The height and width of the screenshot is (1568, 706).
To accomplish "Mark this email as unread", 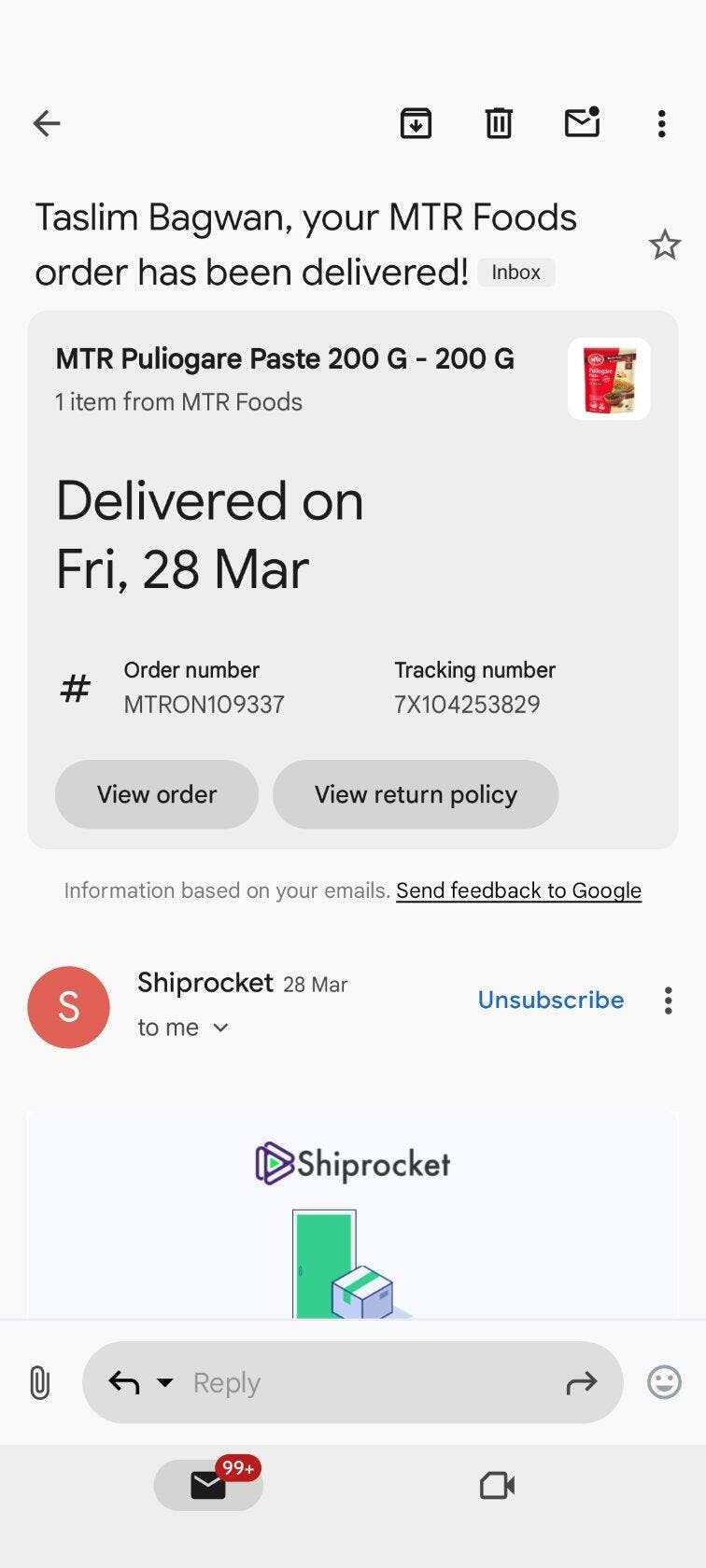I will click(582, 122).
